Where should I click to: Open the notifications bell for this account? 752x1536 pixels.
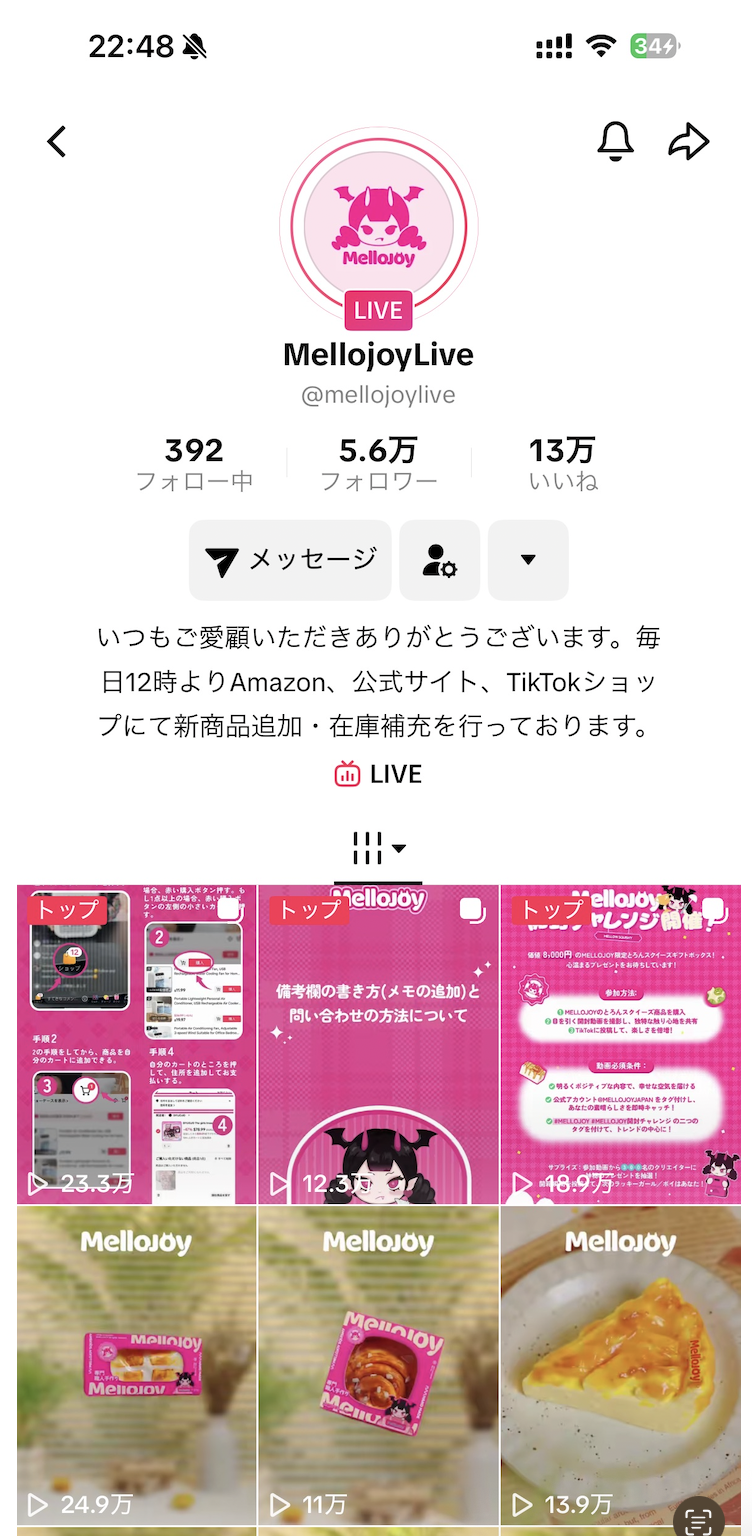pos(615,142)
